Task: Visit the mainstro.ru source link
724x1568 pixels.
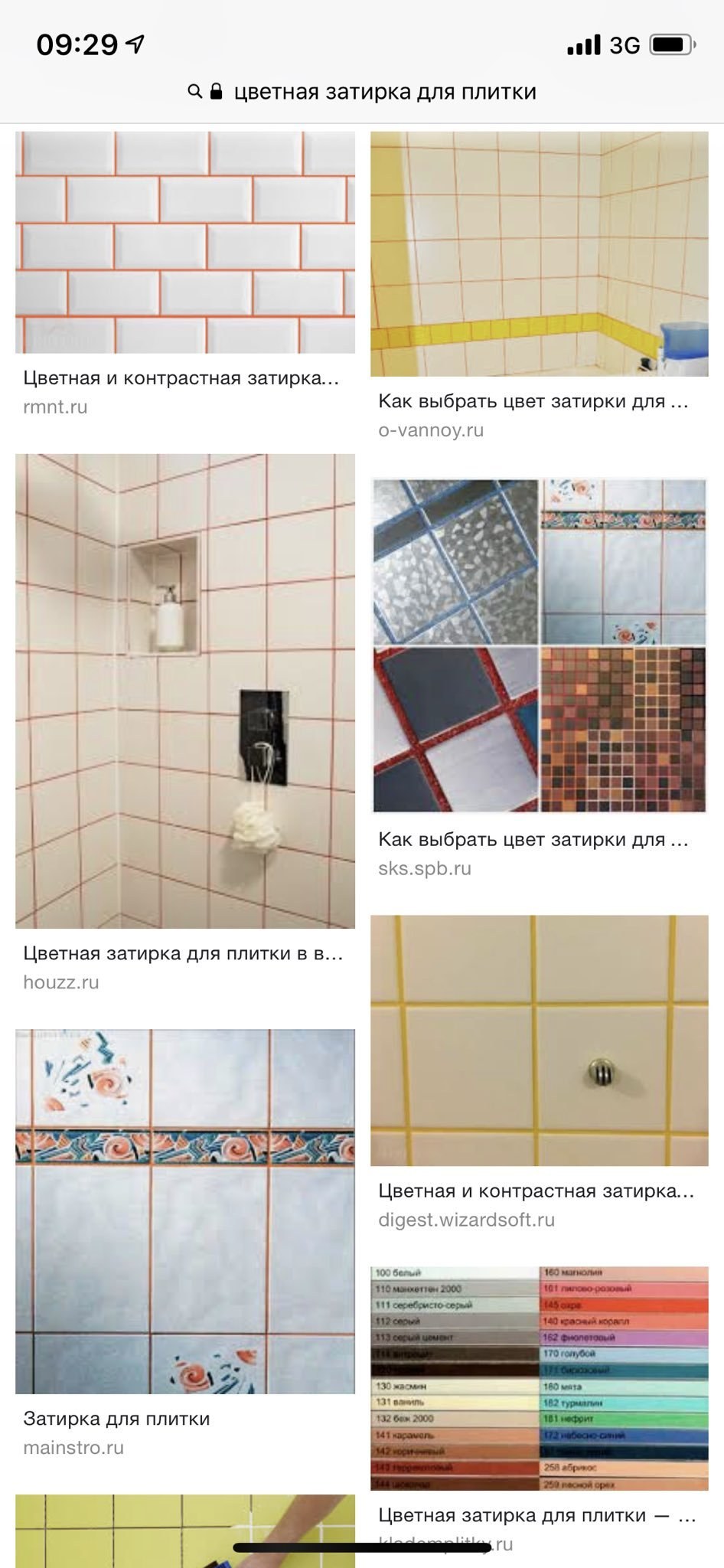Action: tap(73, 1448)
